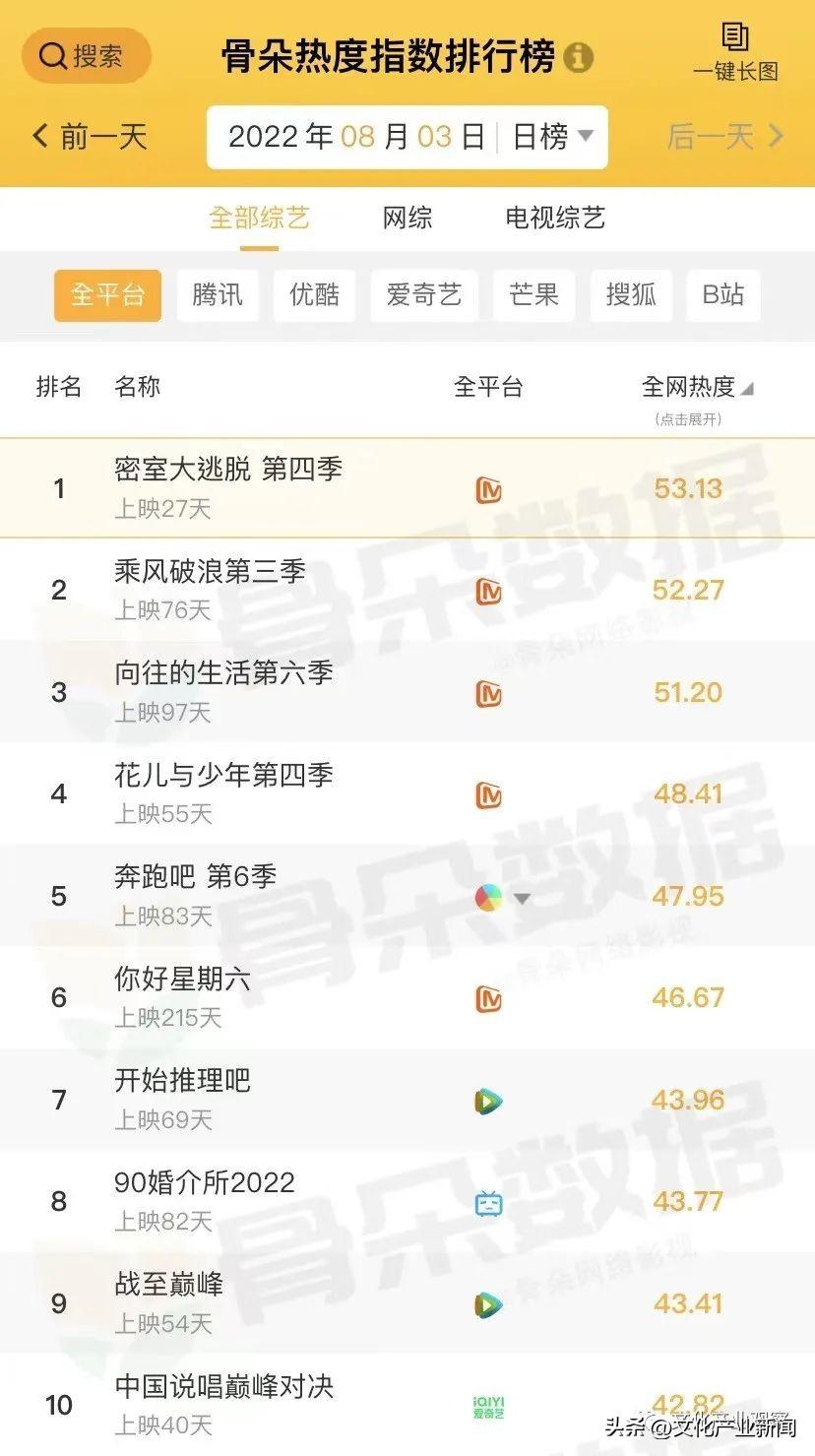815x1456 pixels.
Task: Go to the previous day (前一天)
Action: click(x=90, y=136)
